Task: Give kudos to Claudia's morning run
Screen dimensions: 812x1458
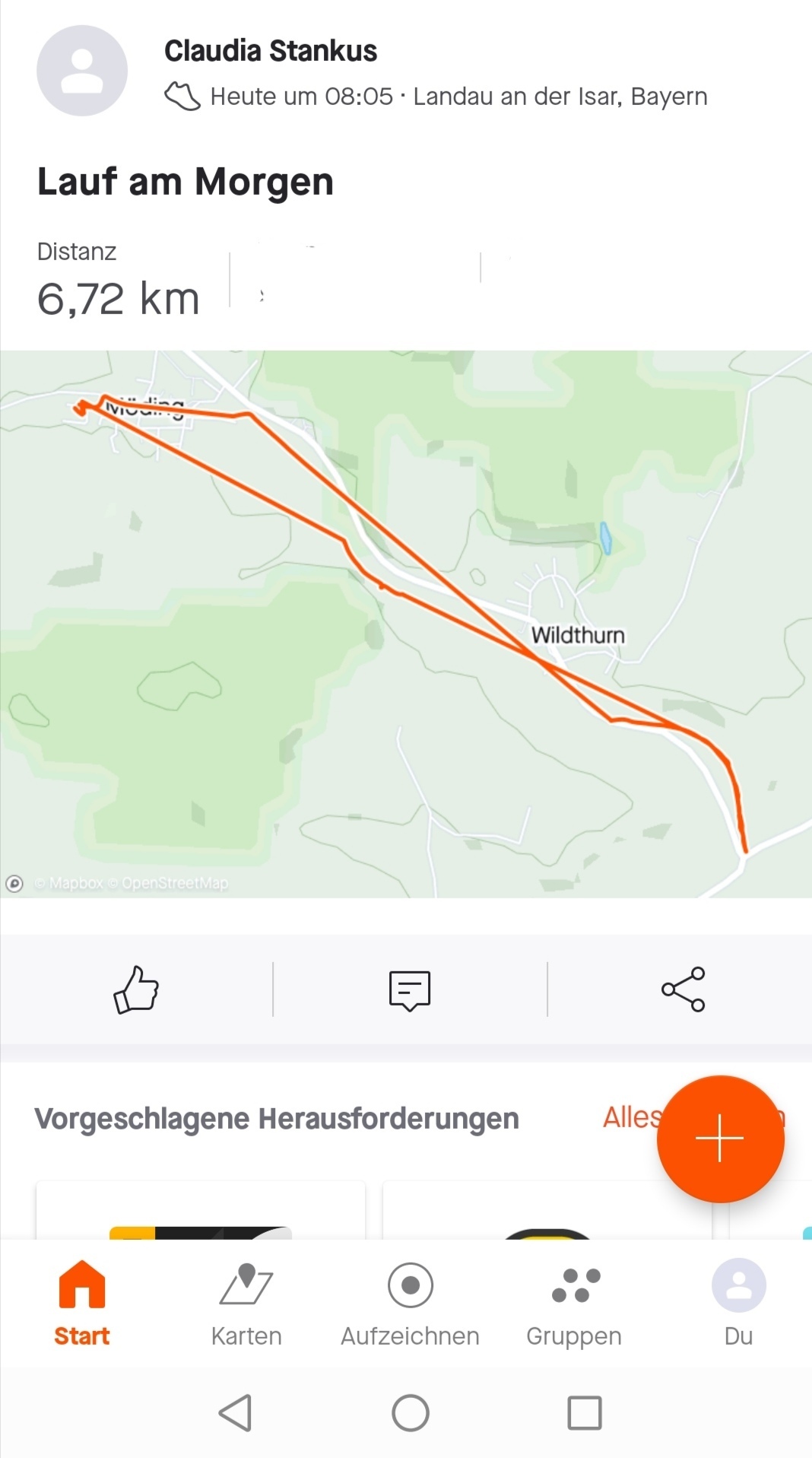Action: [x=136, y=989]
